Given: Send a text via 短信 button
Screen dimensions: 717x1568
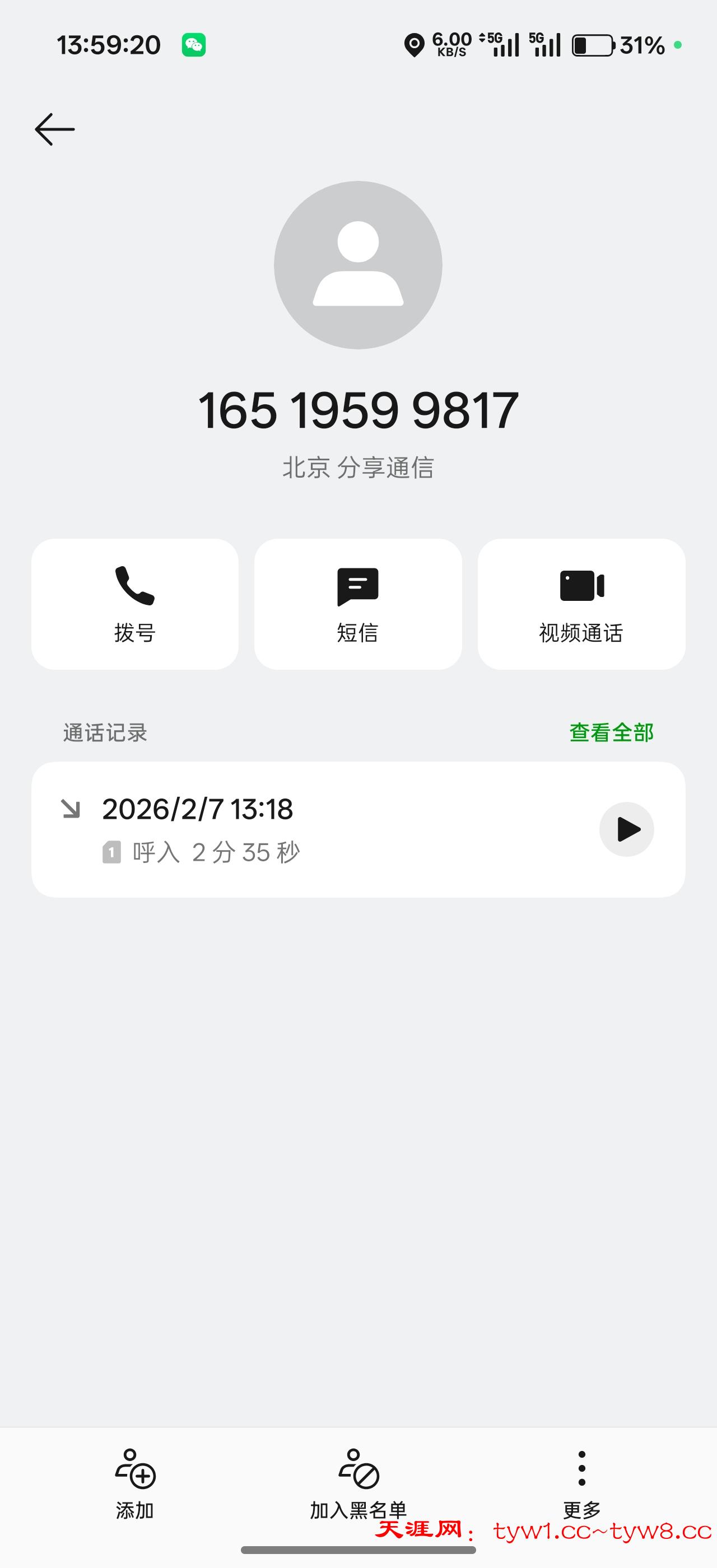Looking at the screenshot, I should pyautogui.click(x=358, y=604).
